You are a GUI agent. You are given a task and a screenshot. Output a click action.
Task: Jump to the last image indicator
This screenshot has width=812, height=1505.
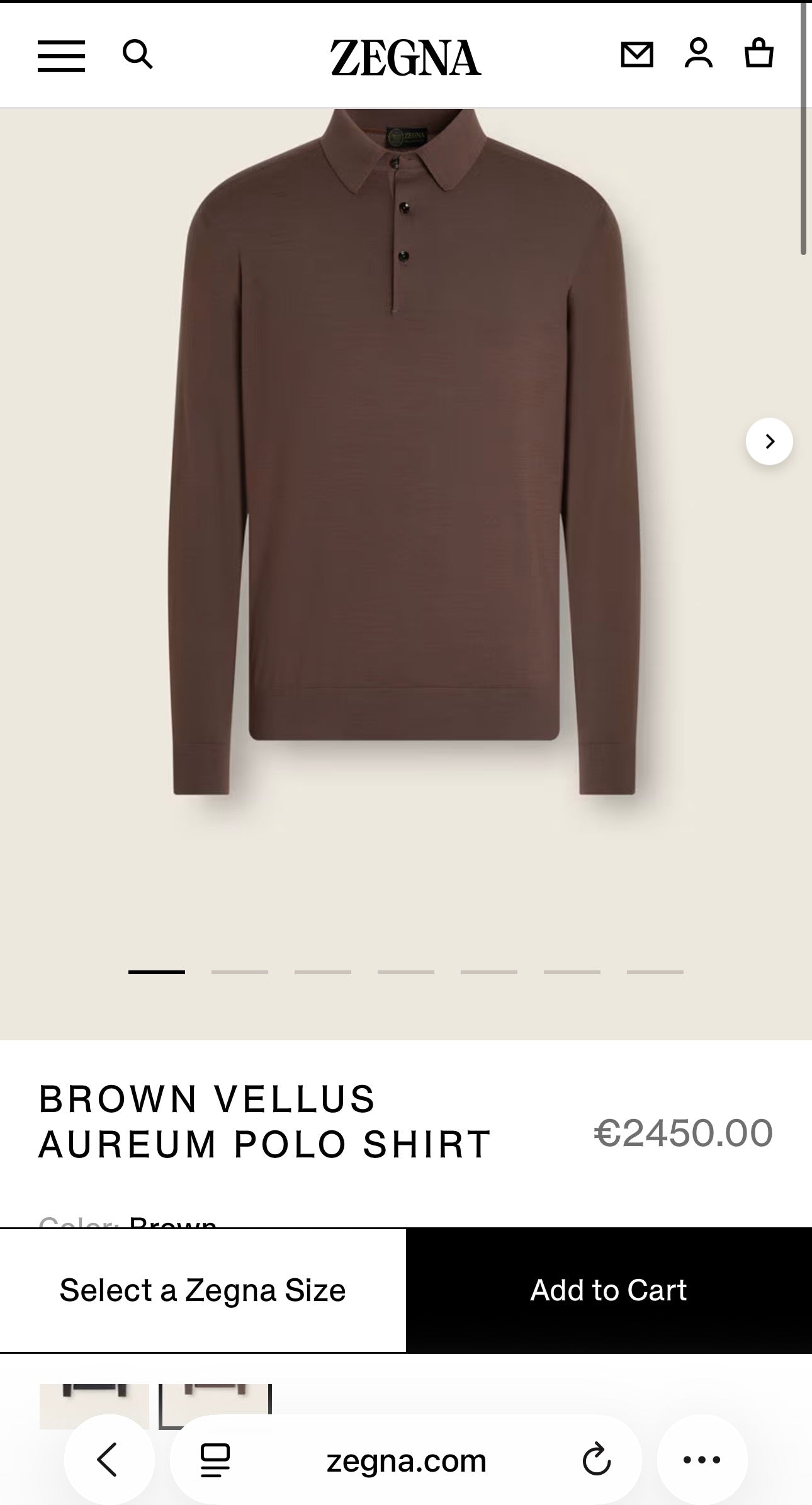coord(655,972)
